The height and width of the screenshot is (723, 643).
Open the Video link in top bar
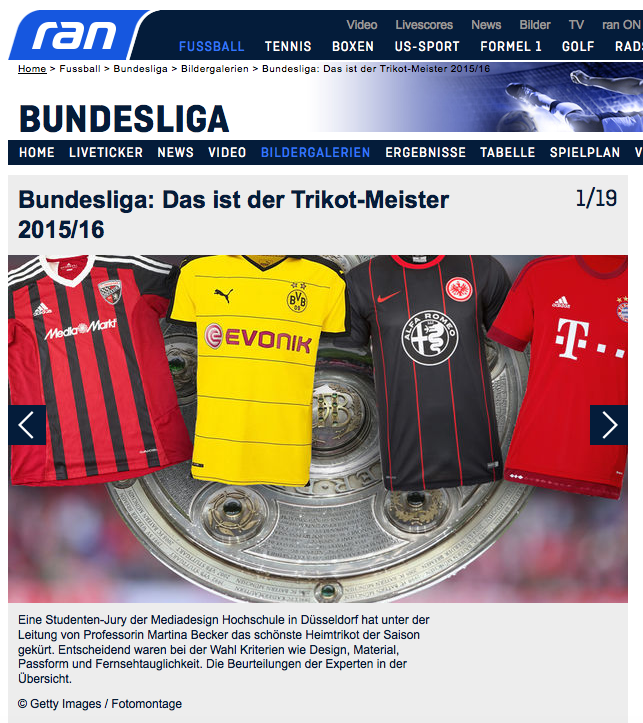pos(362,25)
